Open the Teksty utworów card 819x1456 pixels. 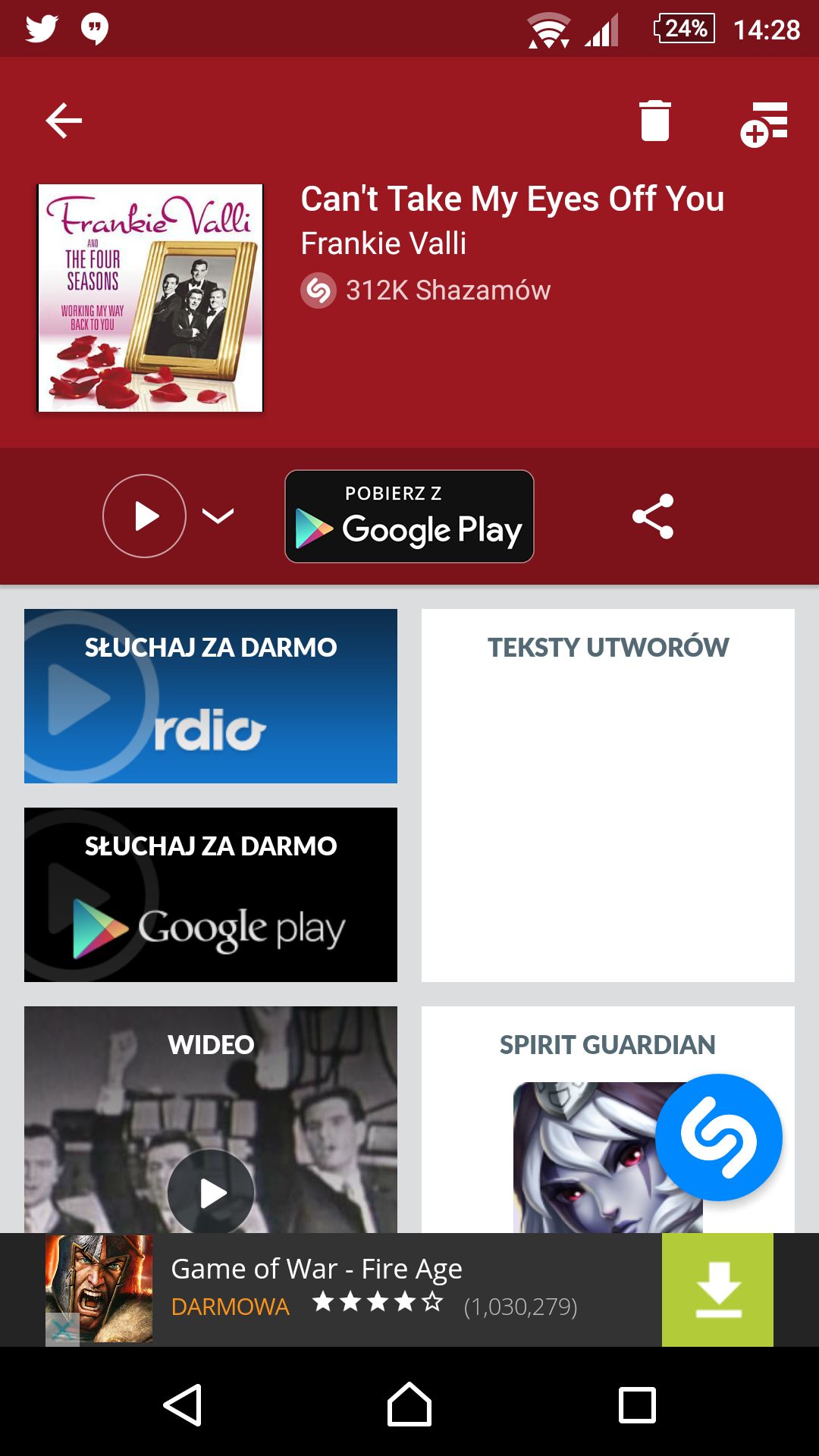tap(608, 795)
